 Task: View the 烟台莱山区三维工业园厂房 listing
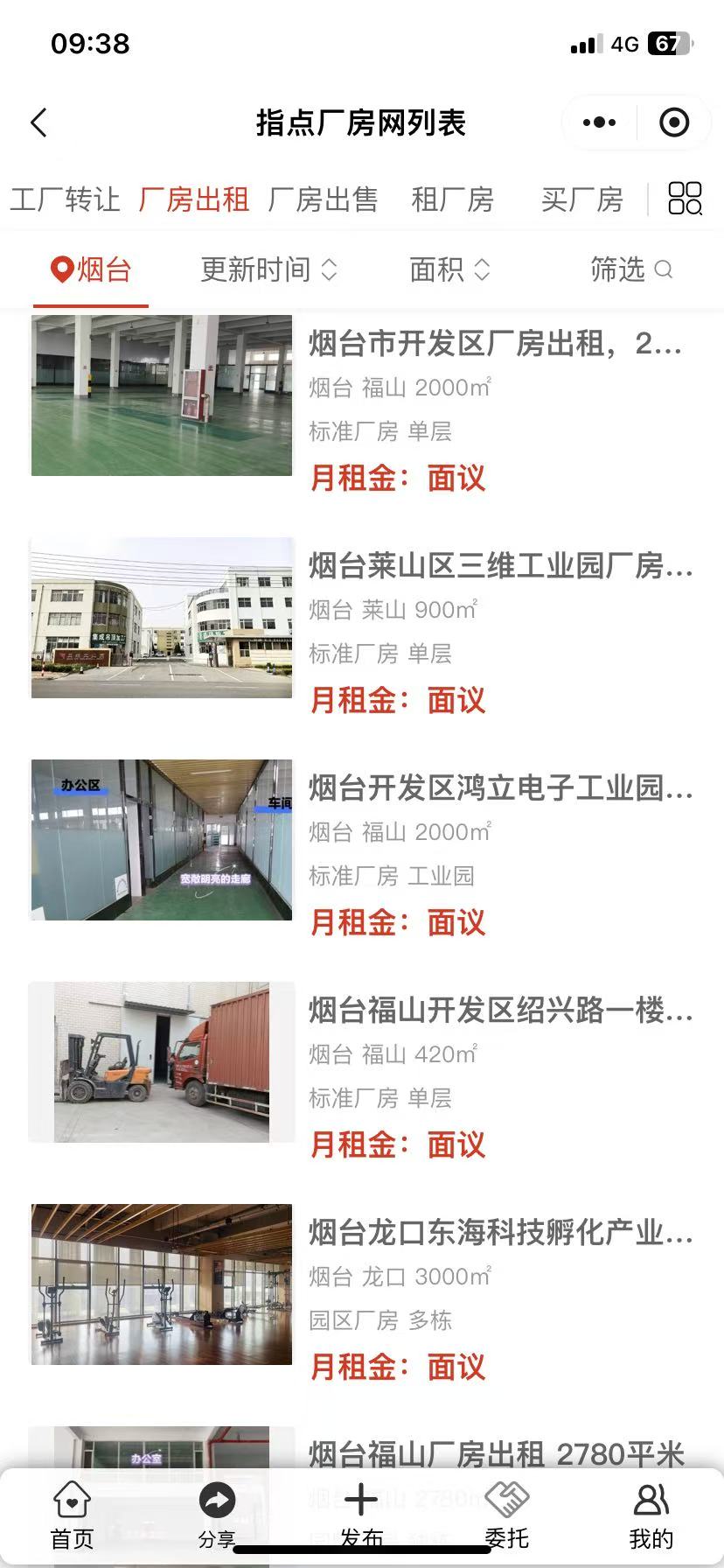tap(500, 566)
